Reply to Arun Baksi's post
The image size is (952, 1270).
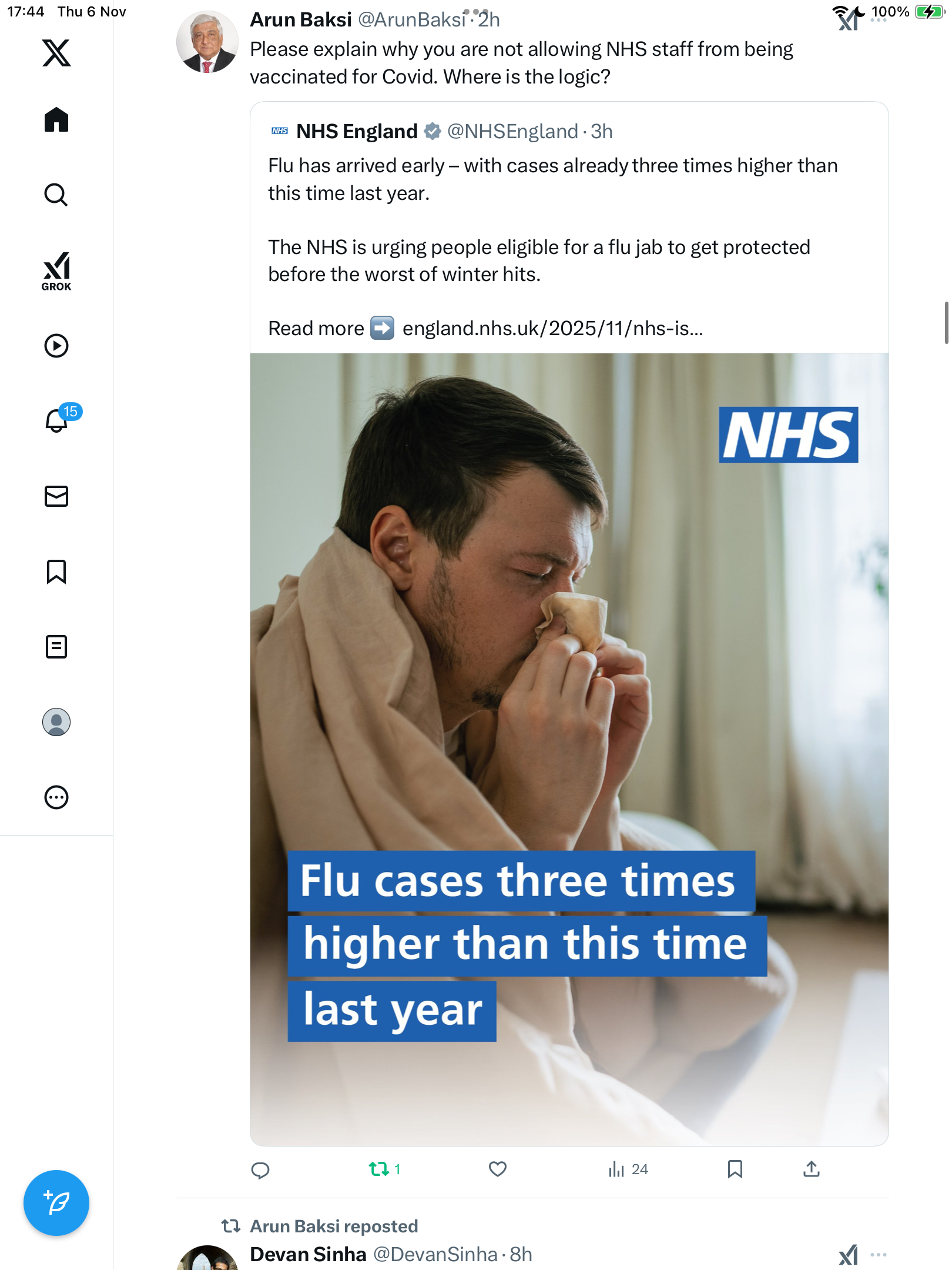click(260, 1169)
